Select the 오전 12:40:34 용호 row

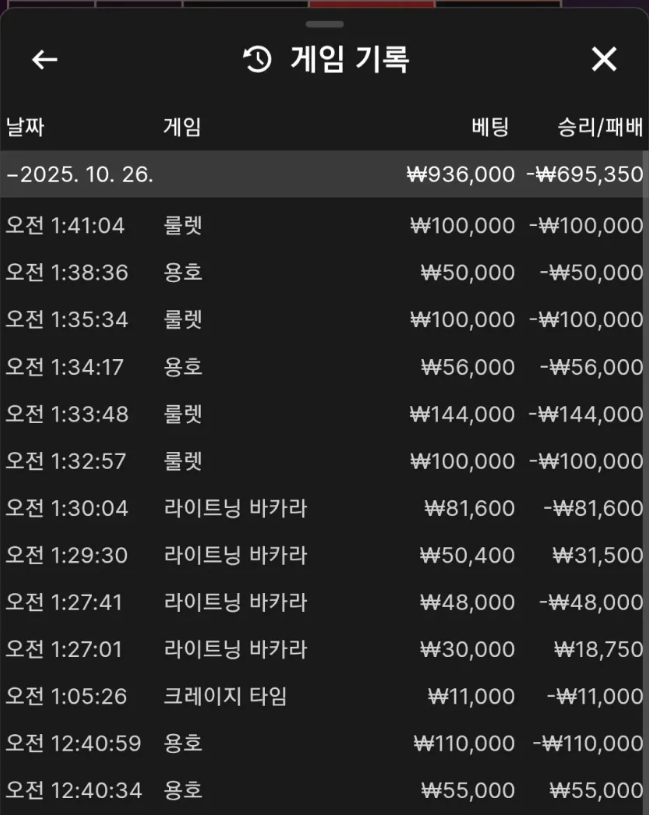pos(324,790)
